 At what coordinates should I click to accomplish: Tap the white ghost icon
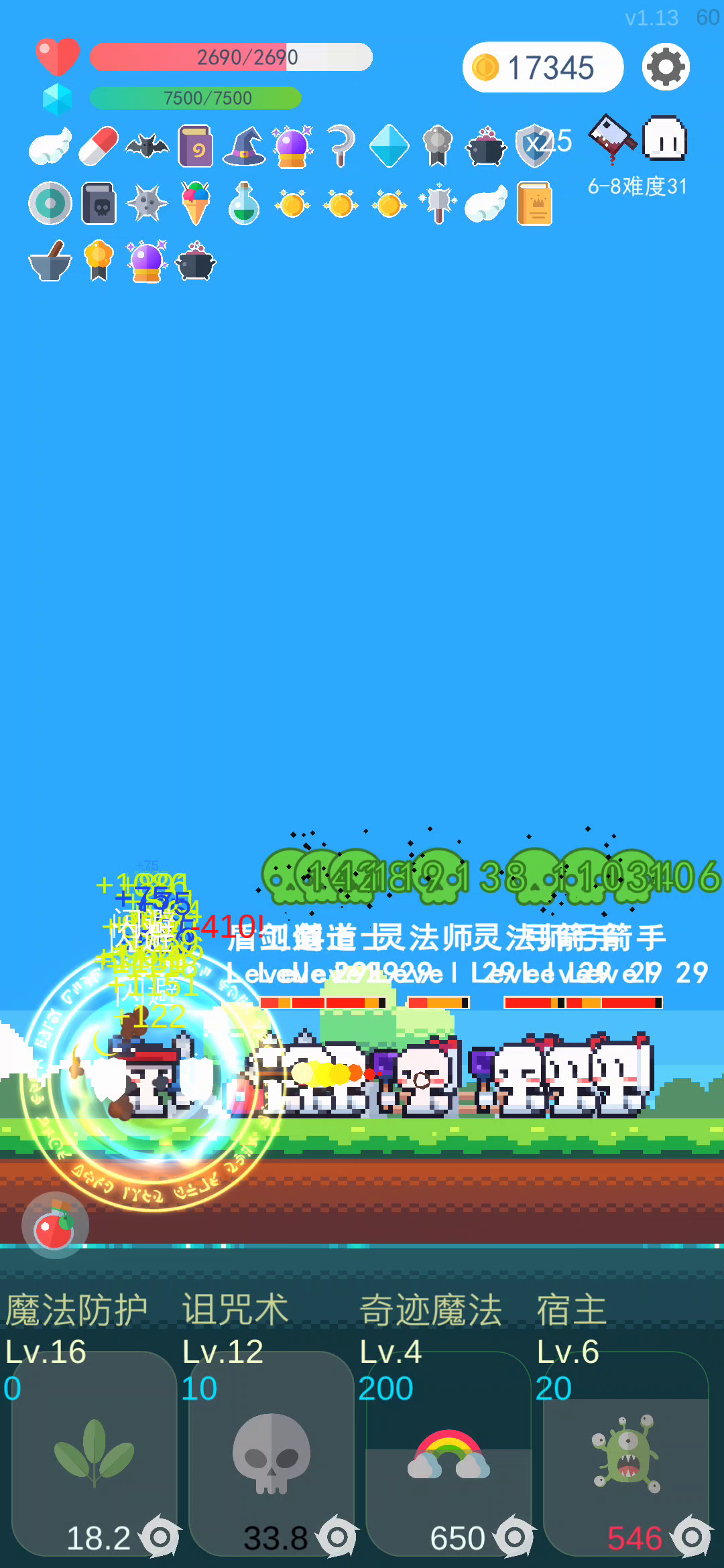664,139
